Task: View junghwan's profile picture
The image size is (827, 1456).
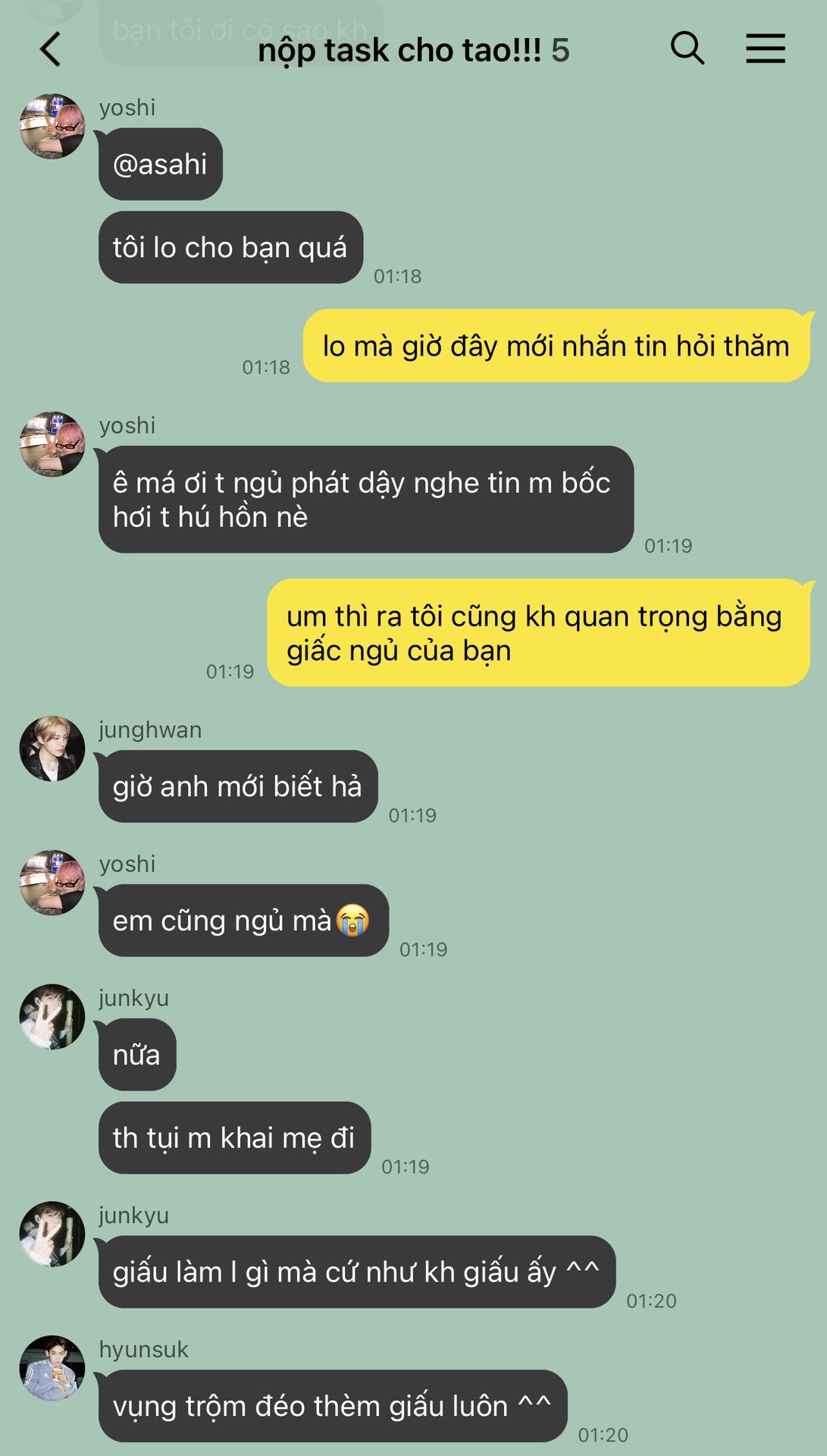Action: coord(52,748)
